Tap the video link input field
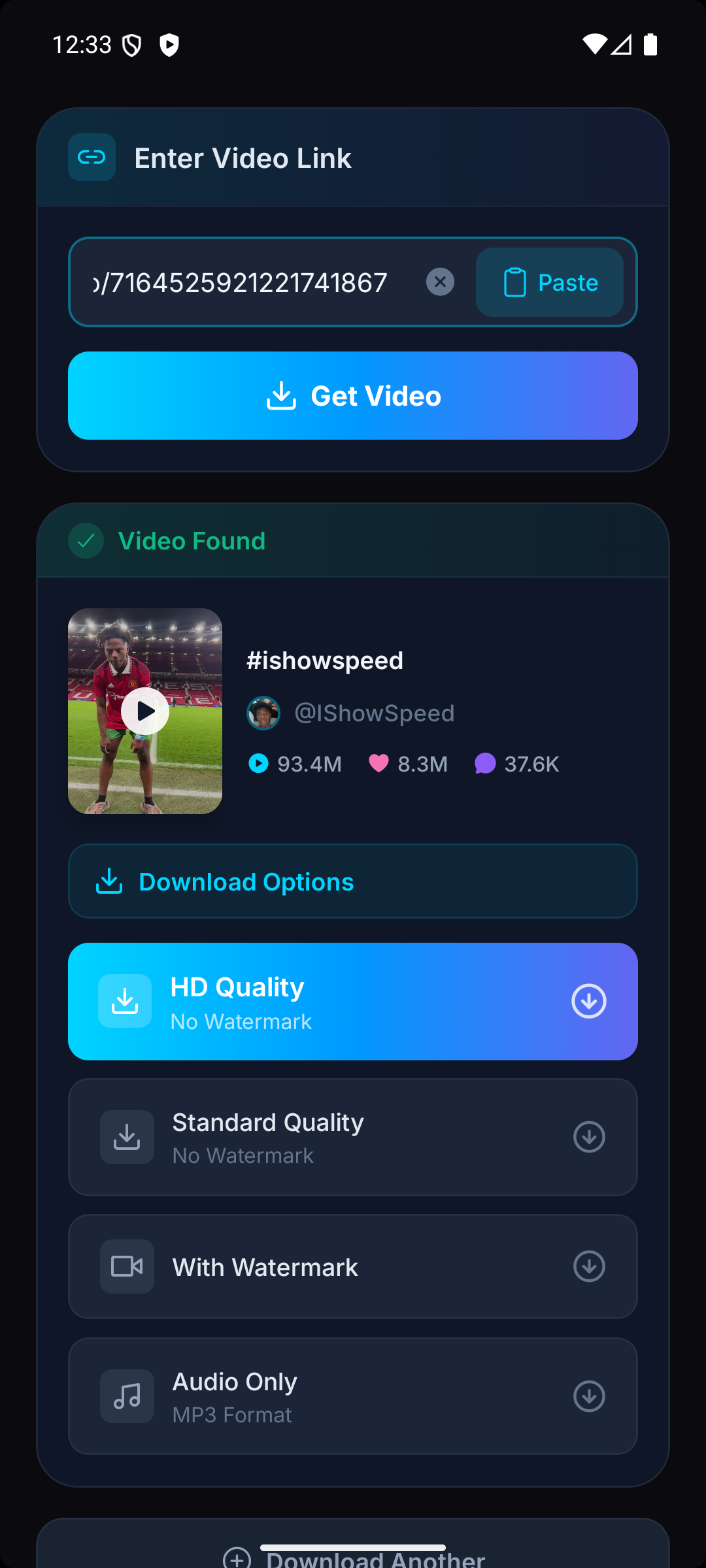706x1568 pixels. click(248, 282)
